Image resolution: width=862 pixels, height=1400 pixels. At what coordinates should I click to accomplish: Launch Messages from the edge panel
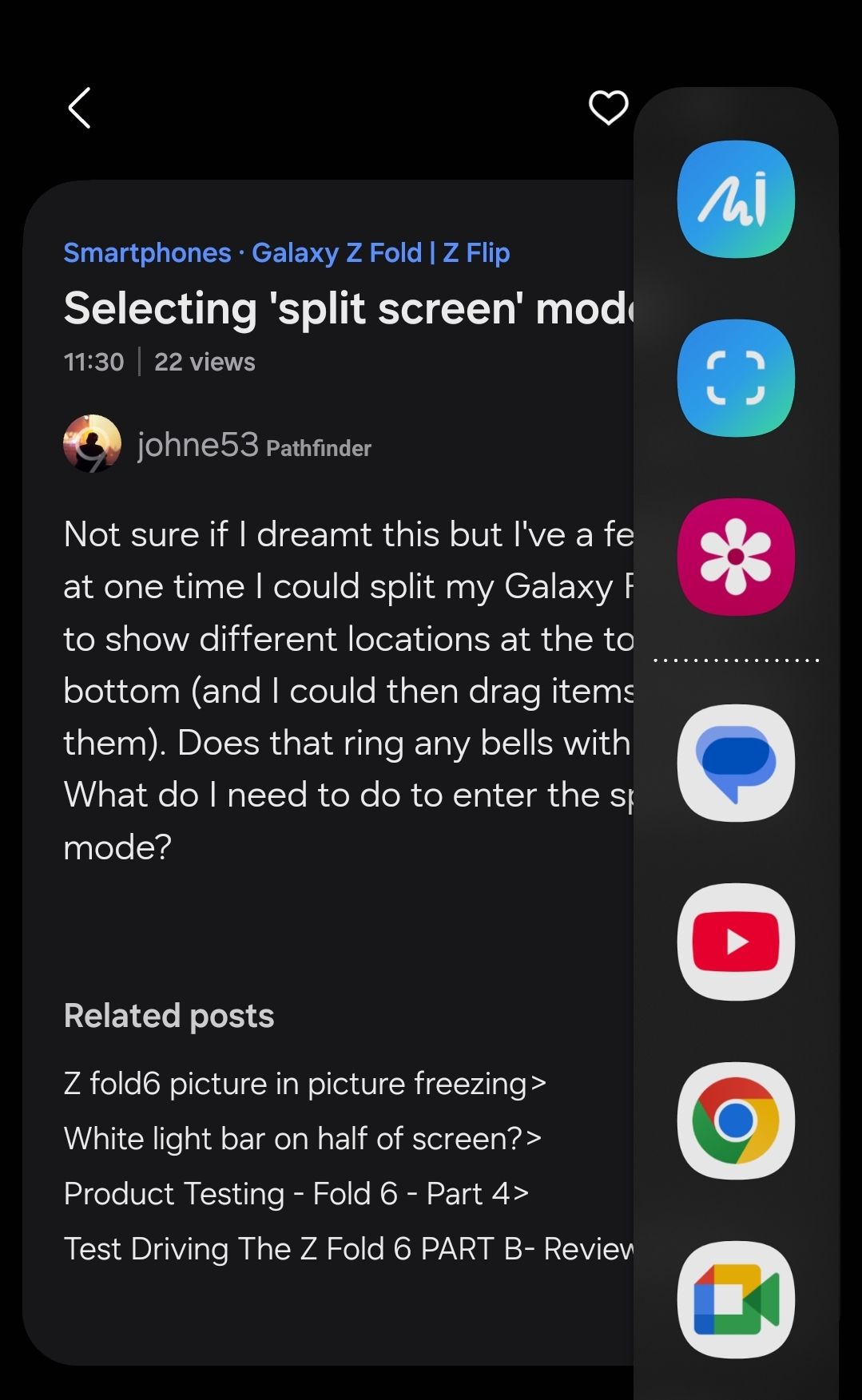(736, 763)
